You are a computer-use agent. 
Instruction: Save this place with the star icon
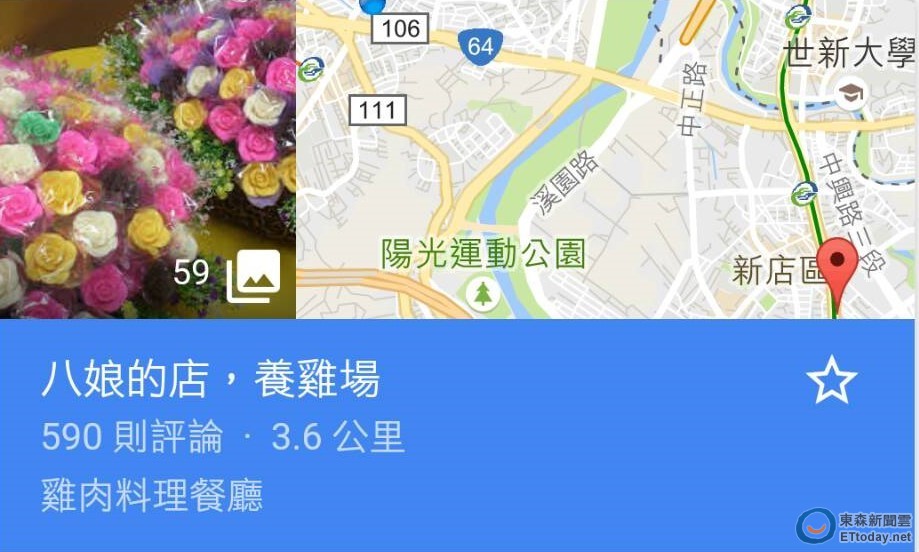click(831, 381)
